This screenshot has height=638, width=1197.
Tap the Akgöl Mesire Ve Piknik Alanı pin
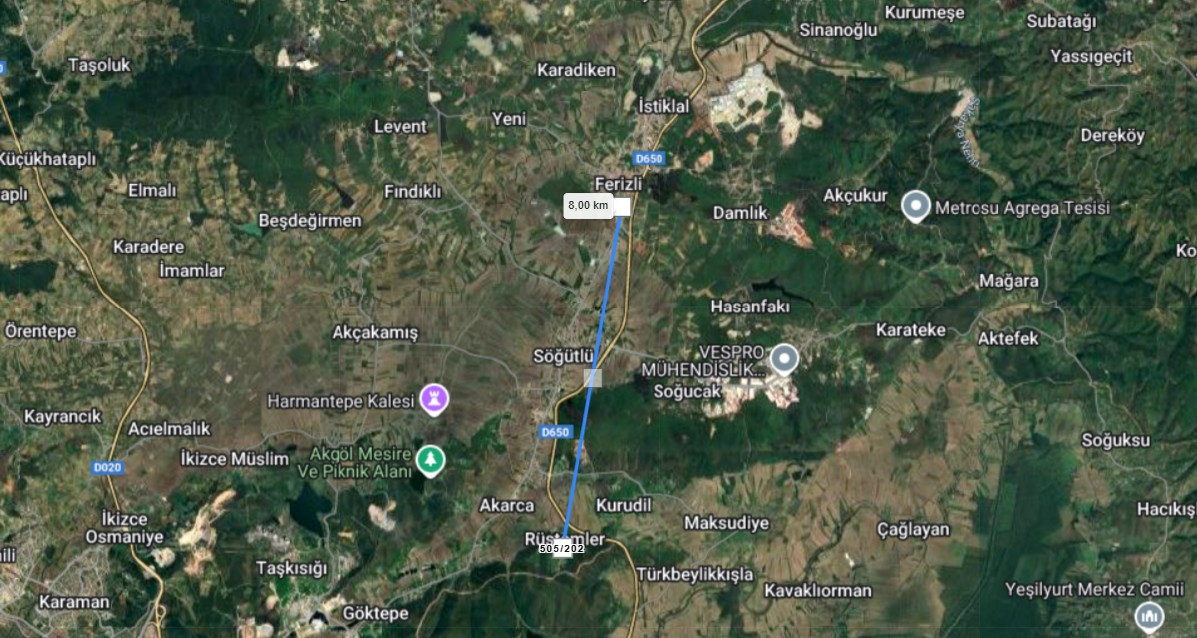coord(430,459)
